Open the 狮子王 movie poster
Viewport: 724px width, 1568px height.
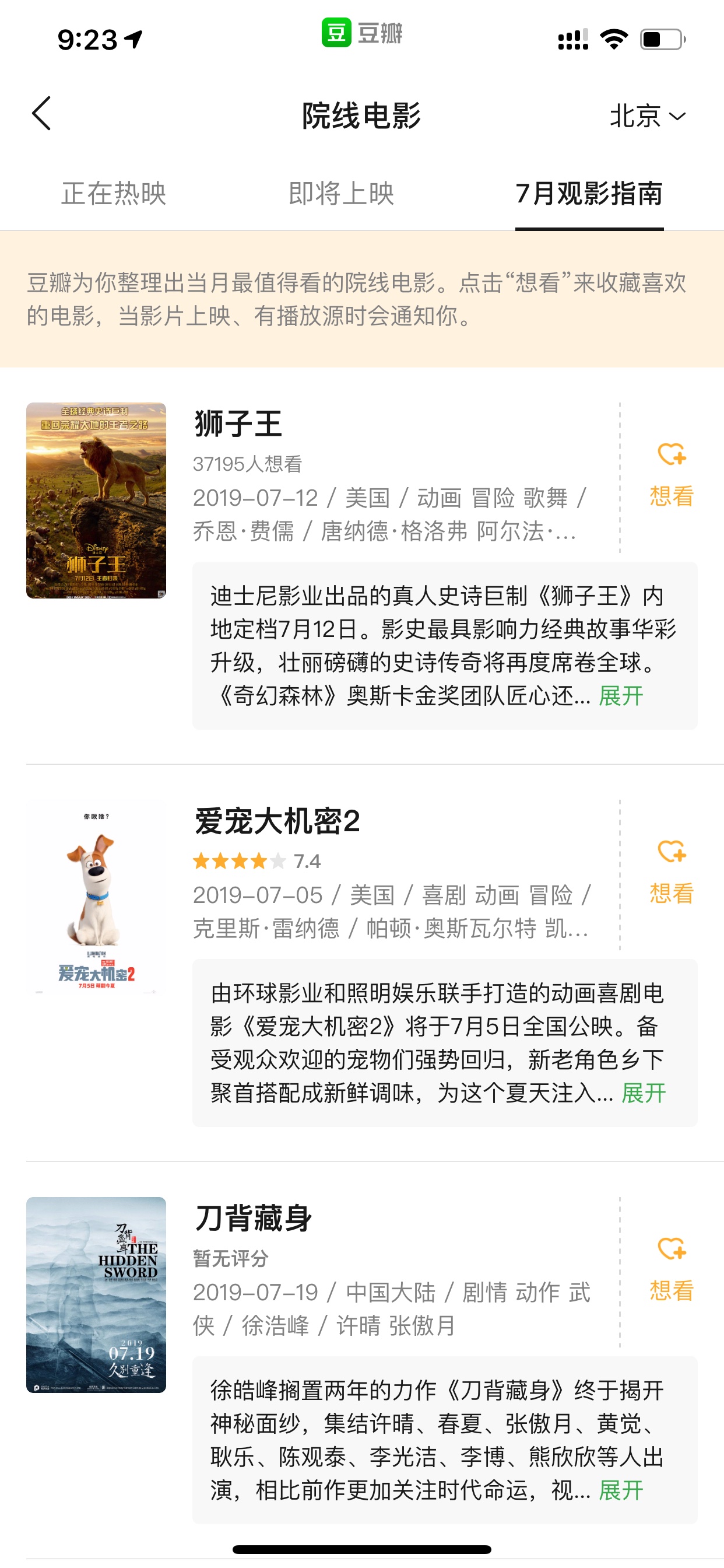pos(96,501)
